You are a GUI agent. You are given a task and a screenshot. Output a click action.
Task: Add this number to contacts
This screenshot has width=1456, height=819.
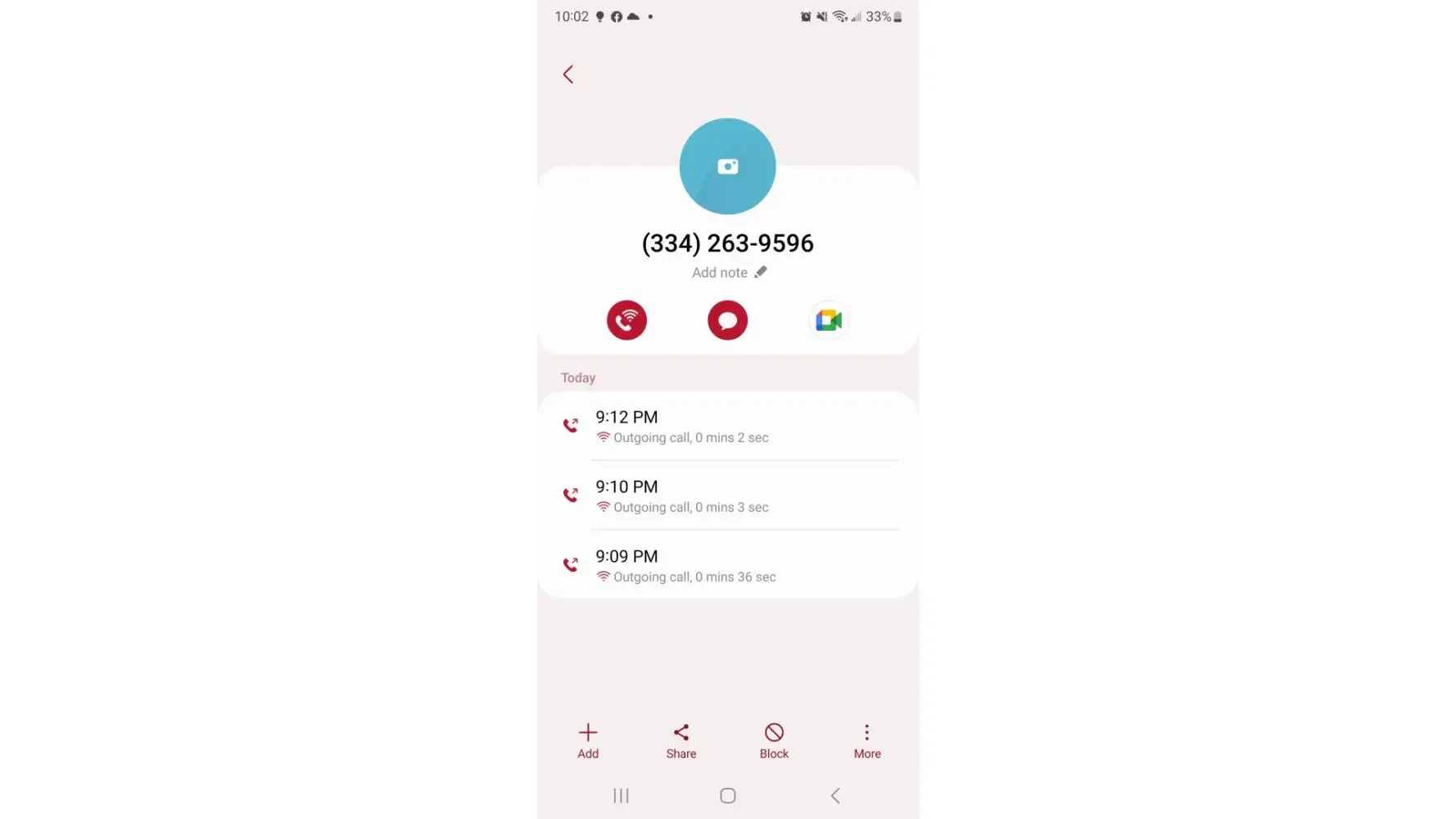click(x=588, y=740)
